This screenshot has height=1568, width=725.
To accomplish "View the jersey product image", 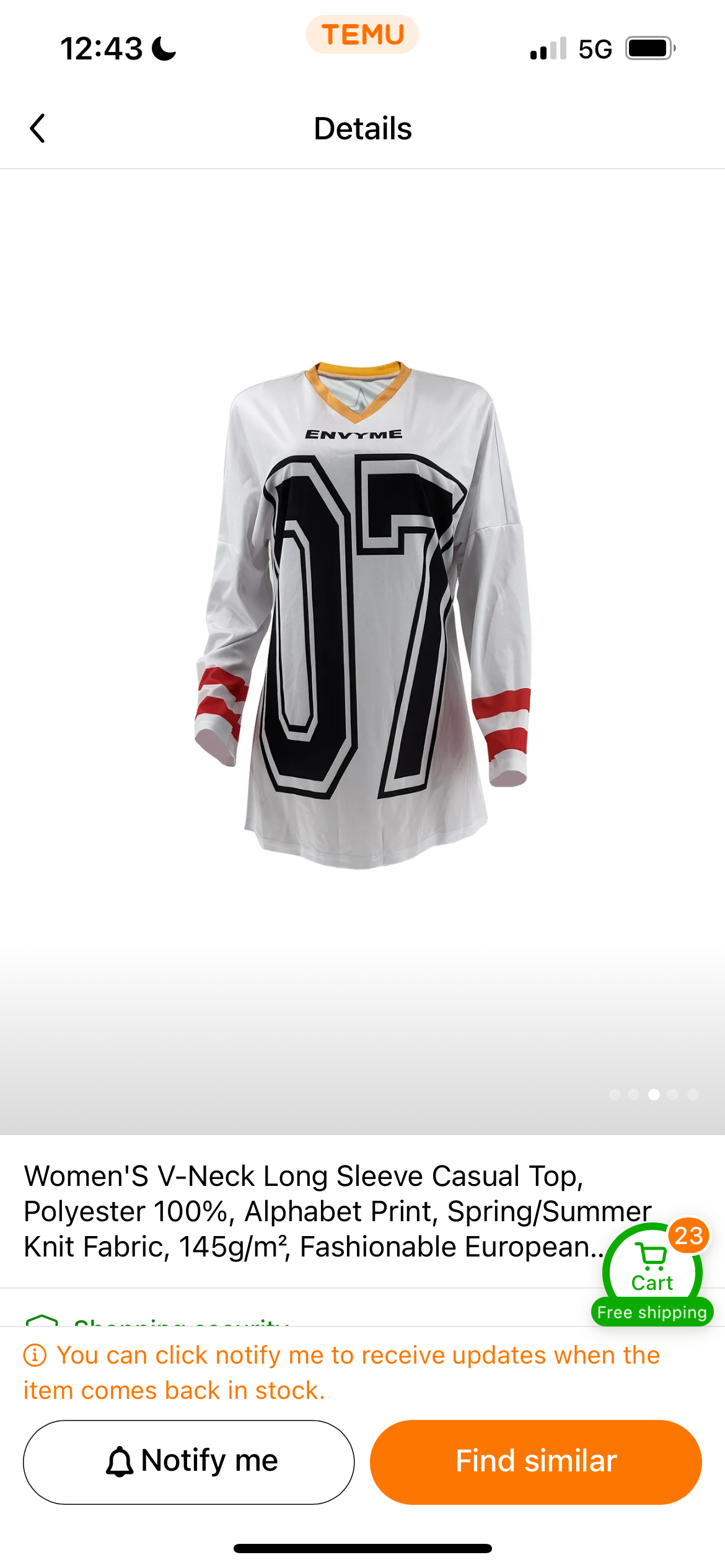I will click(362, 613).
